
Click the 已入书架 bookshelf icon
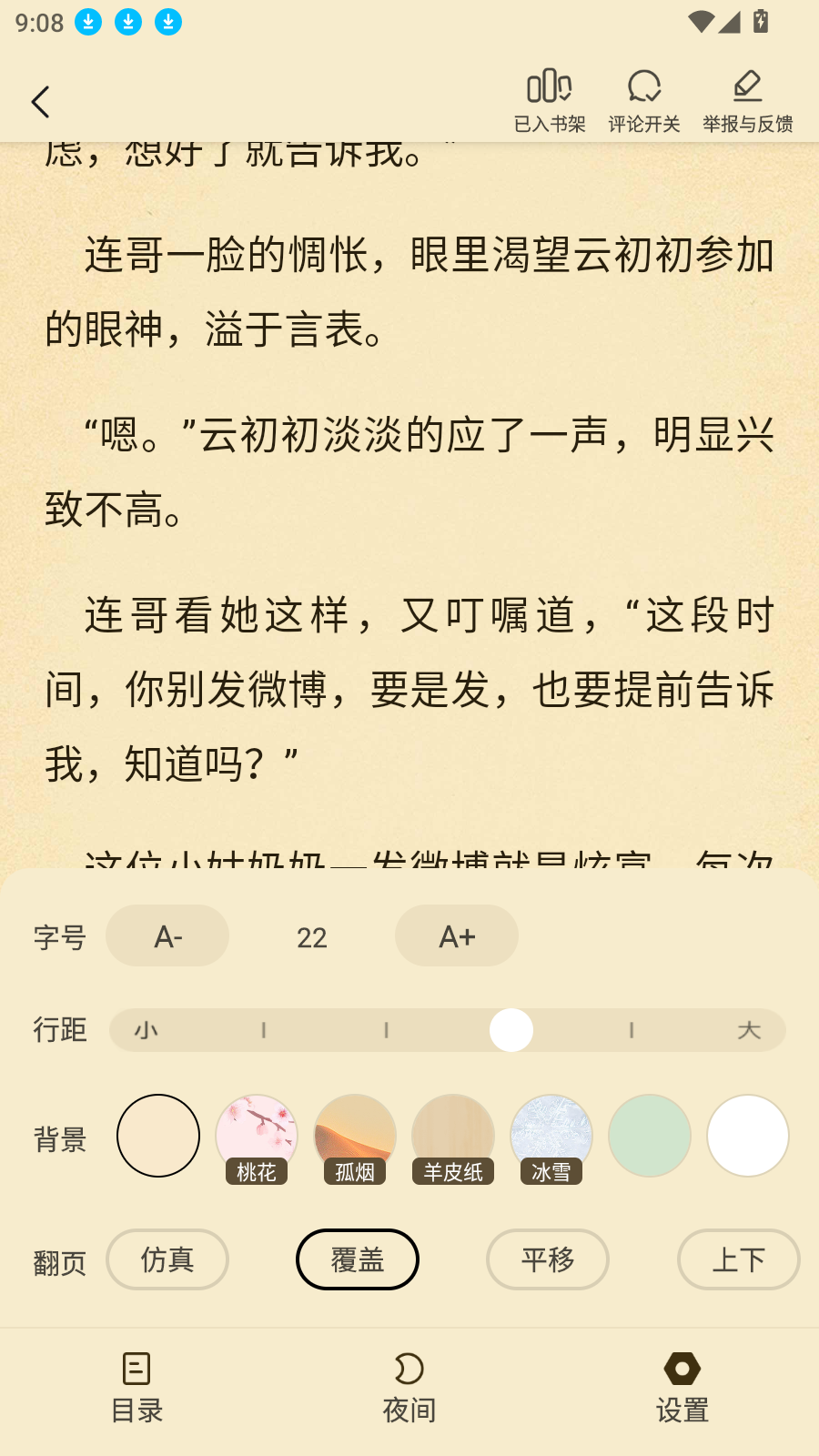point(547,98)
